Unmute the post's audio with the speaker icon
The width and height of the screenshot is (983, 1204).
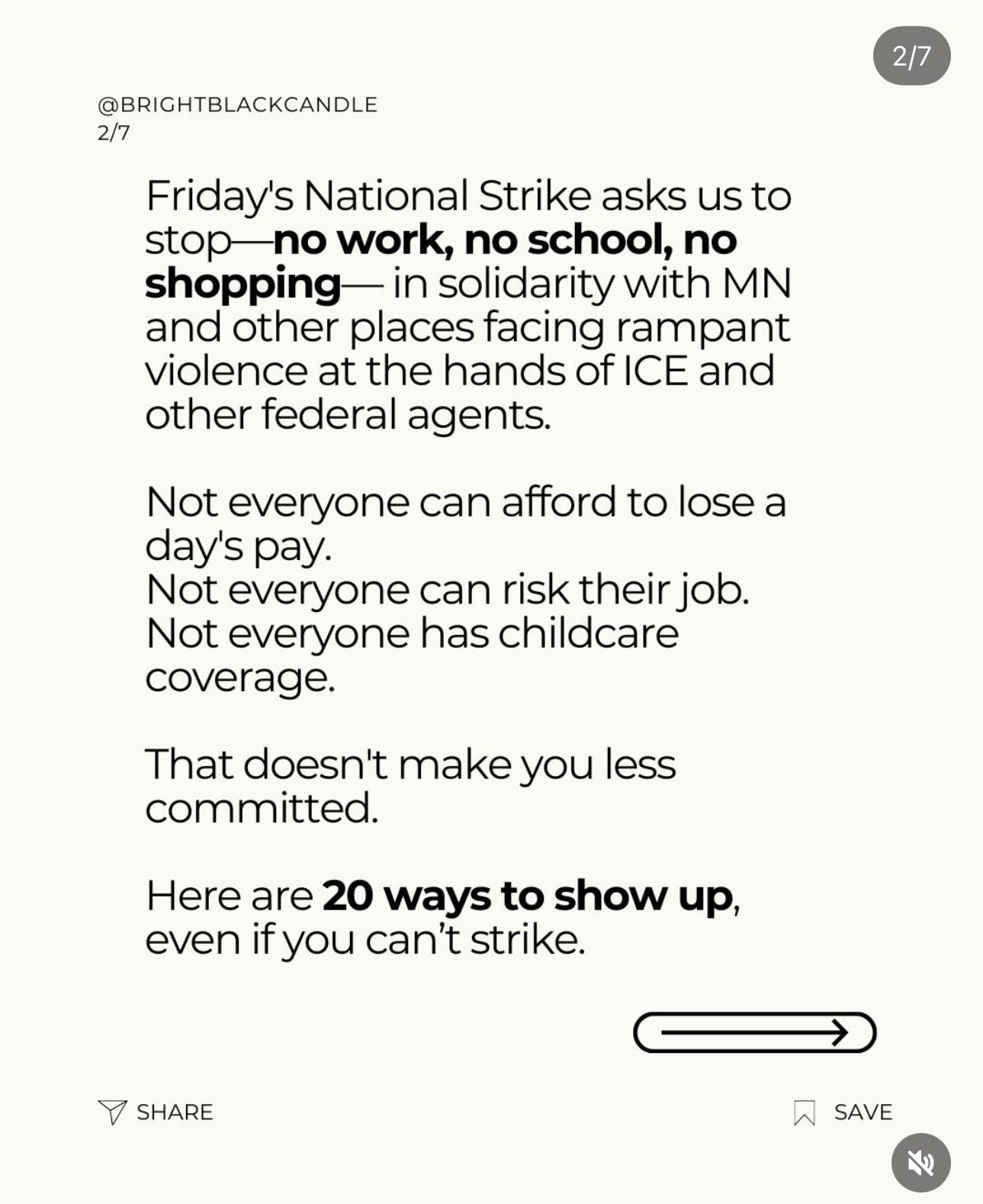tap(920, 1163)
